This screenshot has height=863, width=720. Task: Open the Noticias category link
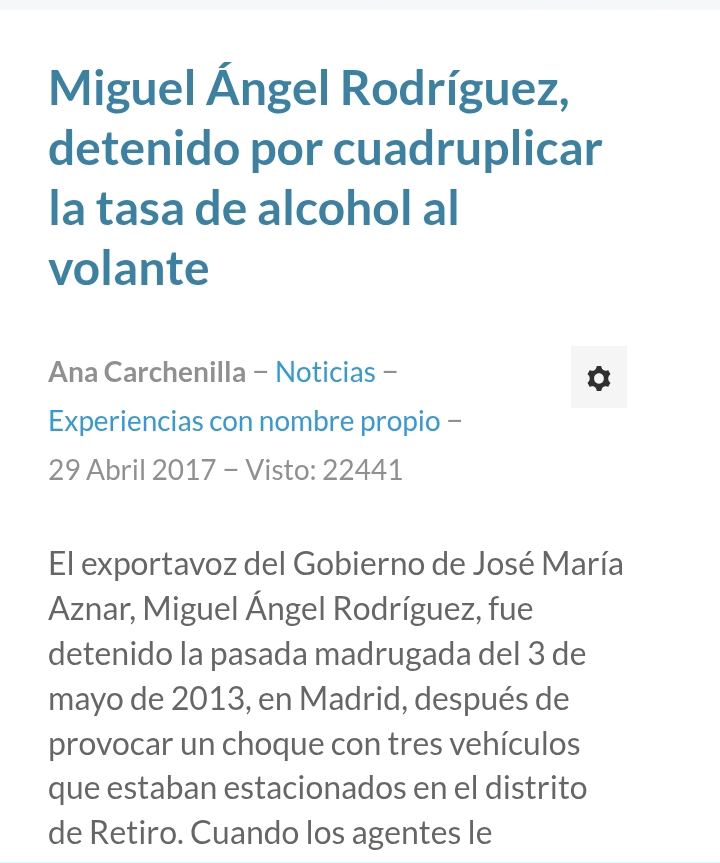click(x=325, y=372)
